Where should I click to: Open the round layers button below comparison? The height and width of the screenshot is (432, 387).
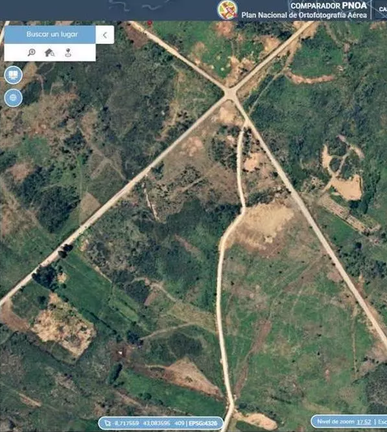click(13, 98)
